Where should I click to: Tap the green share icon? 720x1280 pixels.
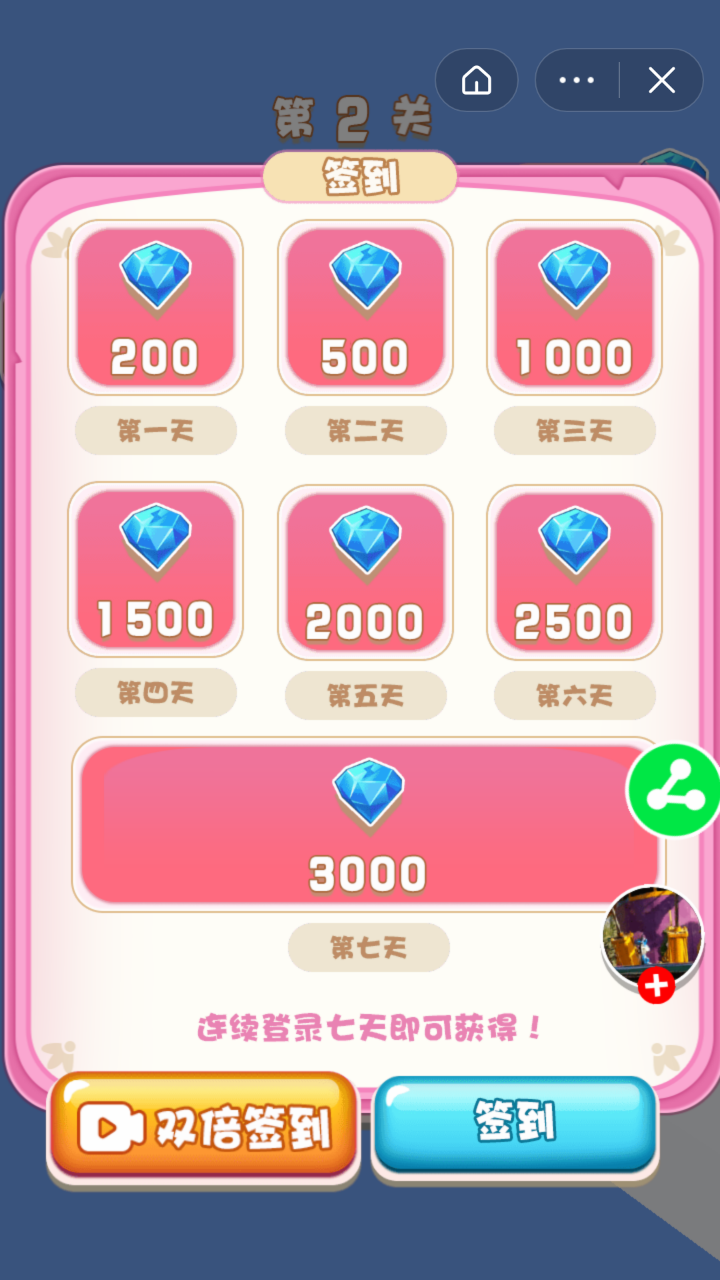coord(672,790)
